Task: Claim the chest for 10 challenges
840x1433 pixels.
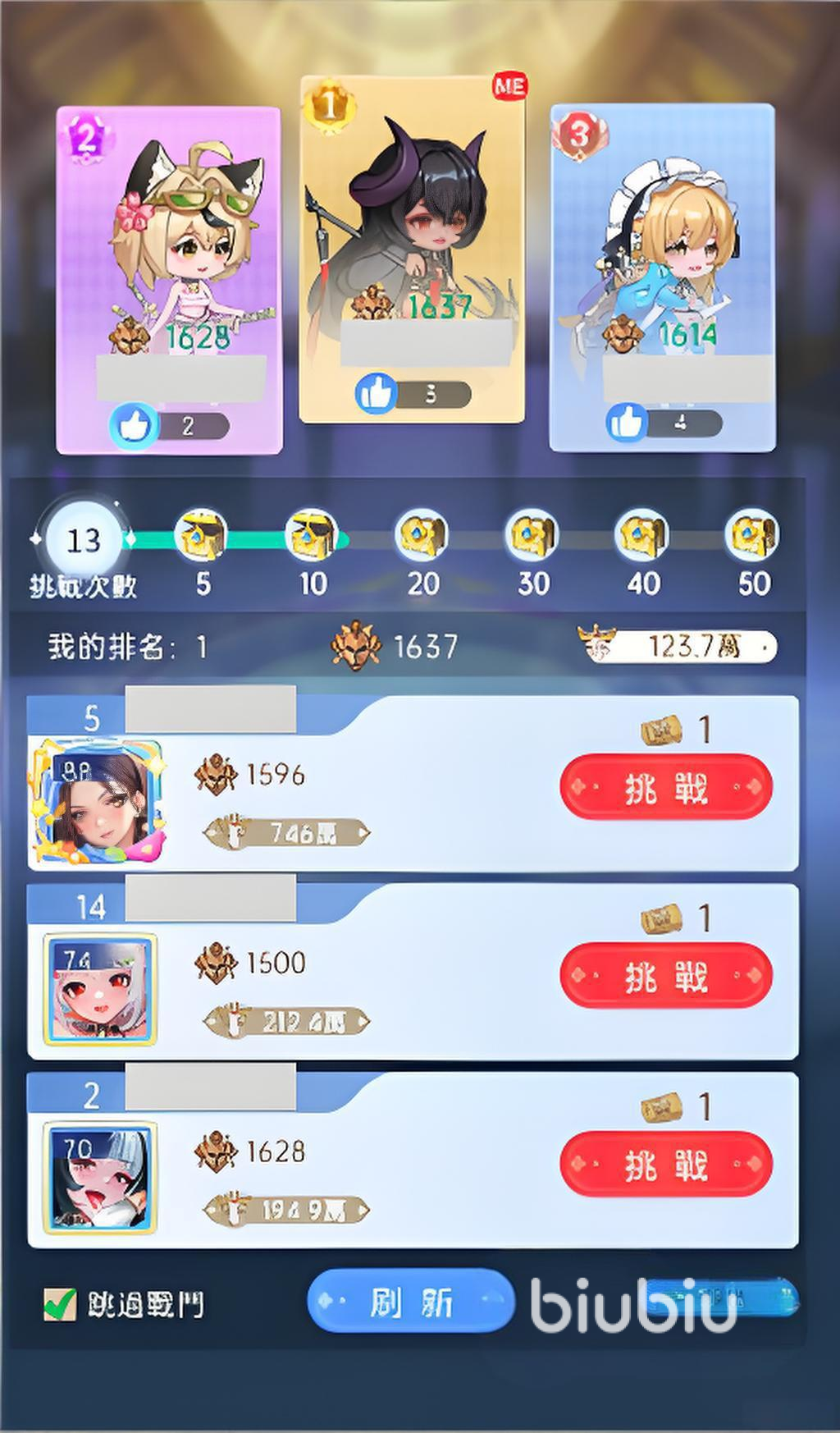Action: [x=313, y=536]
